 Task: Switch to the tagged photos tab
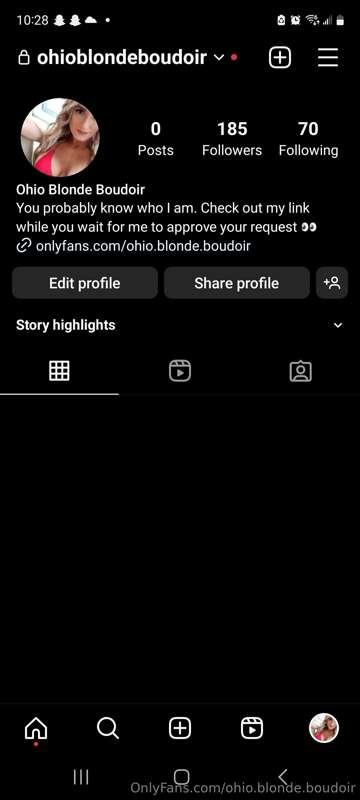click(x=300, y=371)
